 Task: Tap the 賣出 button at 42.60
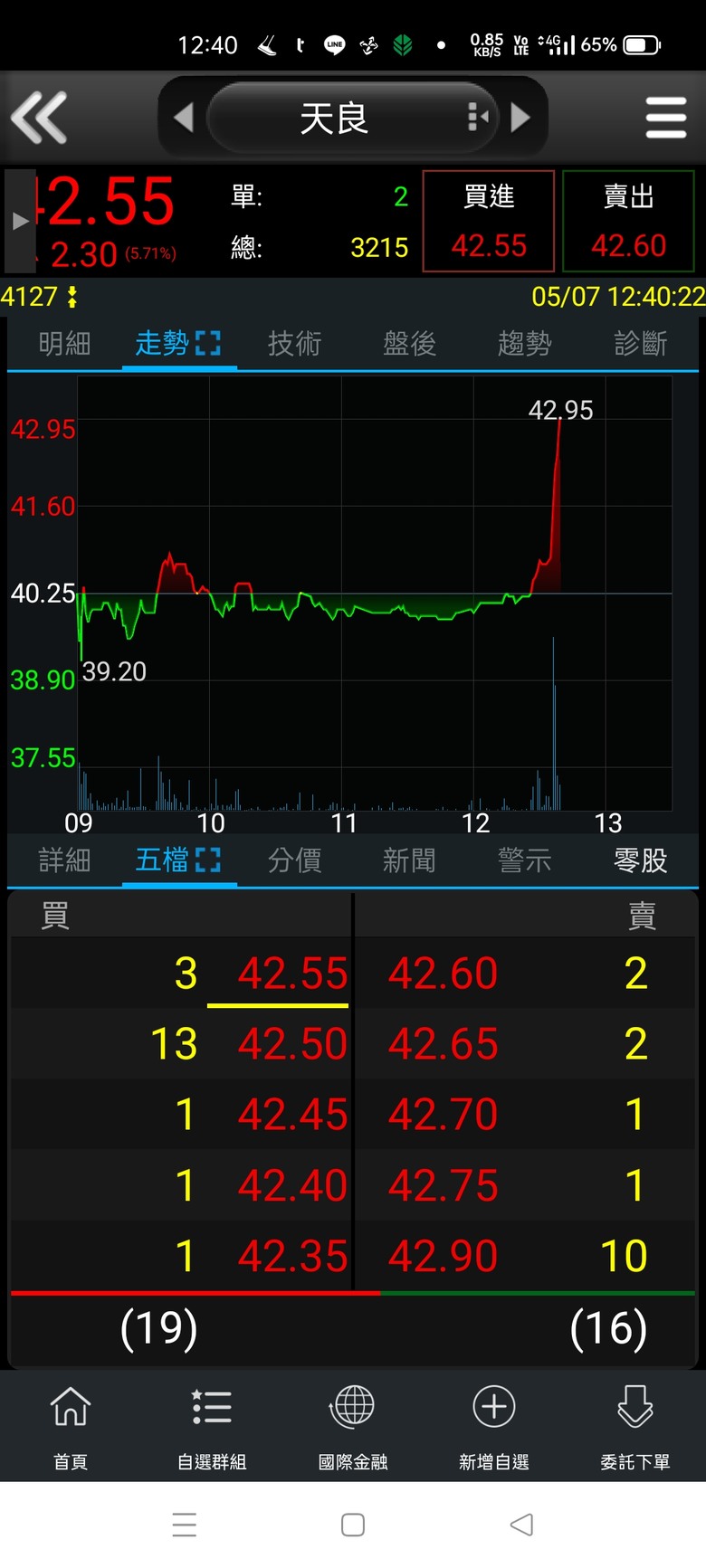tap(628, 222)
